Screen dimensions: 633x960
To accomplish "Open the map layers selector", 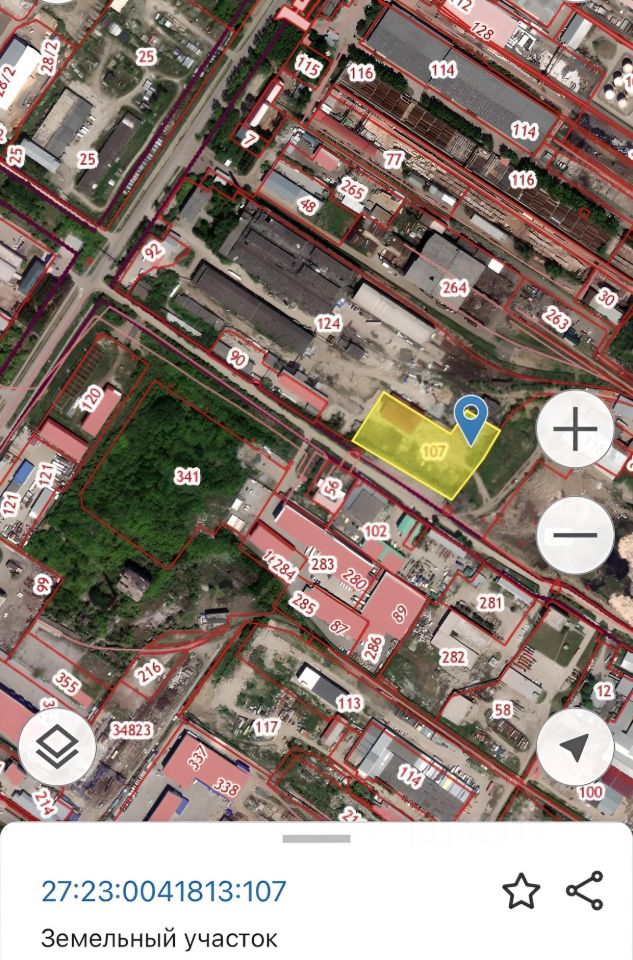I will pyautogui.click(x=57, y=746).
